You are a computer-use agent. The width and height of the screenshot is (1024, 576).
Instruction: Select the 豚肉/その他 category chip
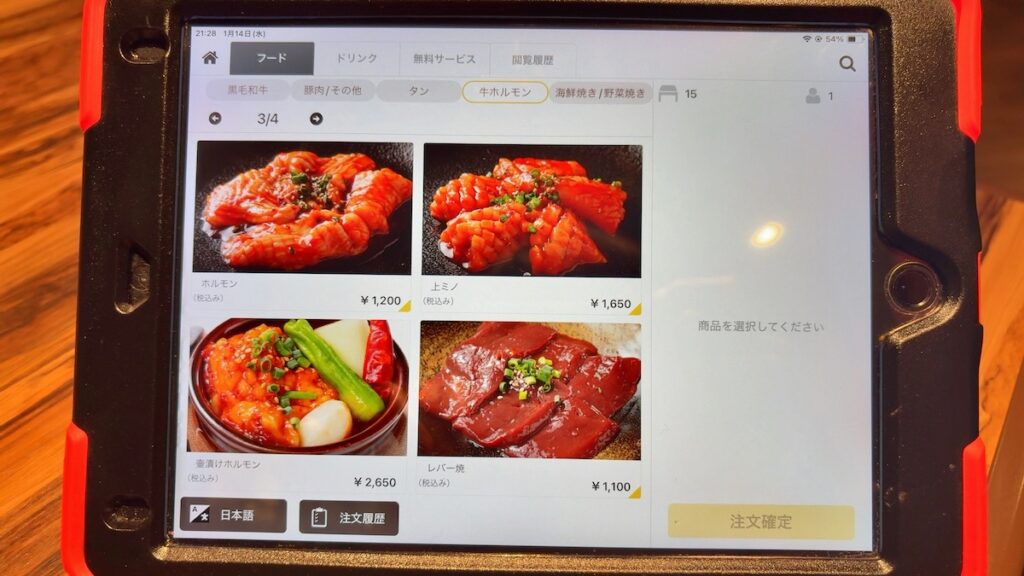[x=333, y=91]
